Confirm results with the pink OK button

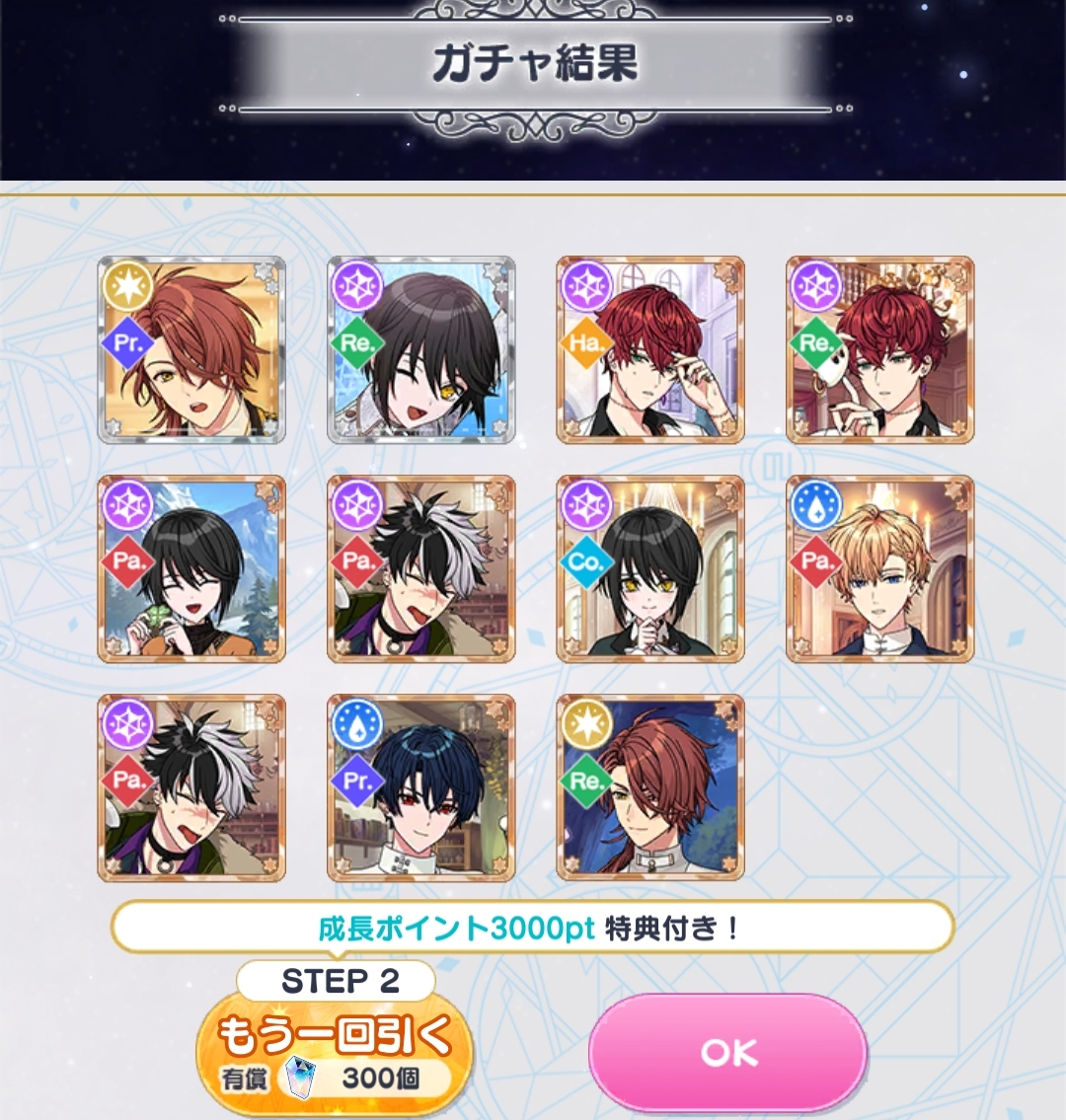tap(728, 1052)
